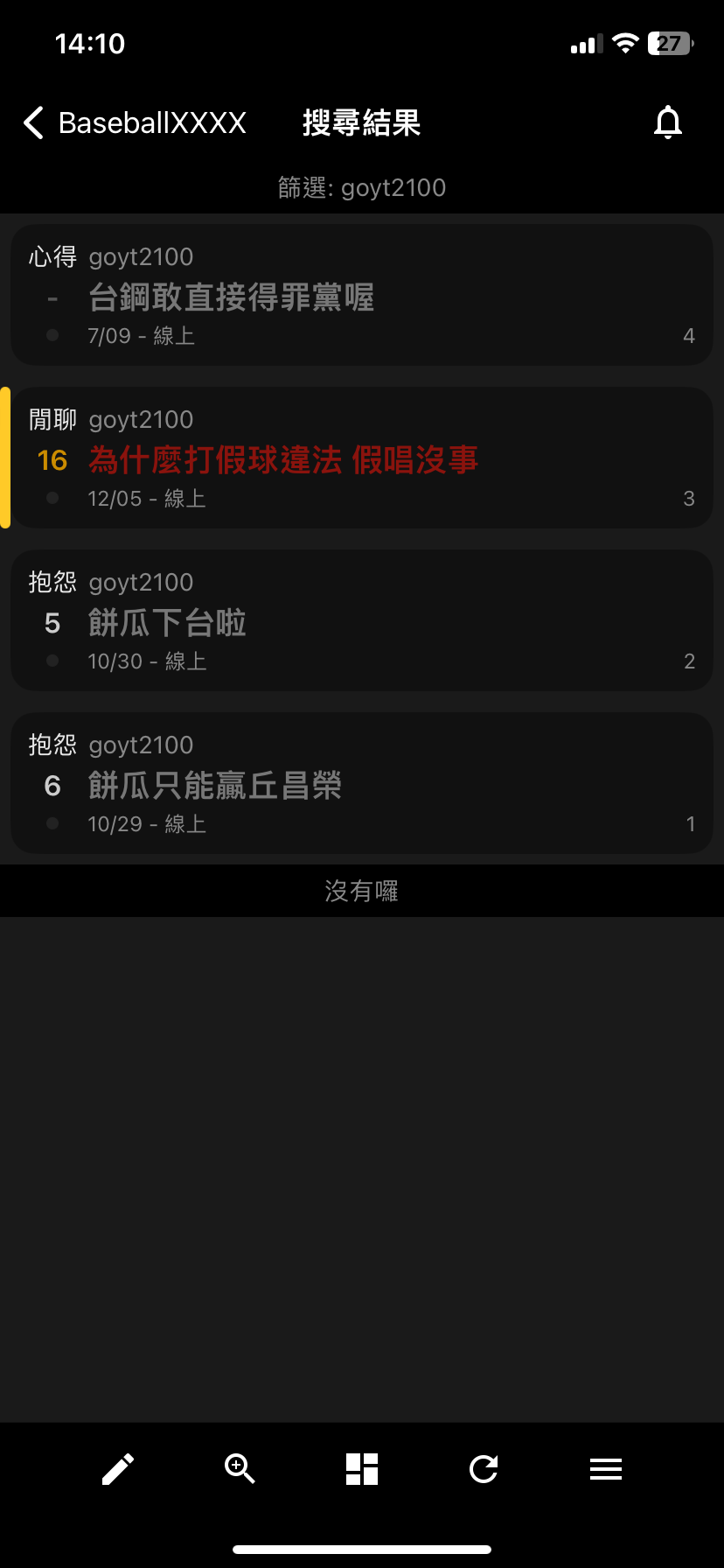The height and width of the screenshot is (1568, 724).
Task: Open the grid layout view
Action: [362, 1469]
